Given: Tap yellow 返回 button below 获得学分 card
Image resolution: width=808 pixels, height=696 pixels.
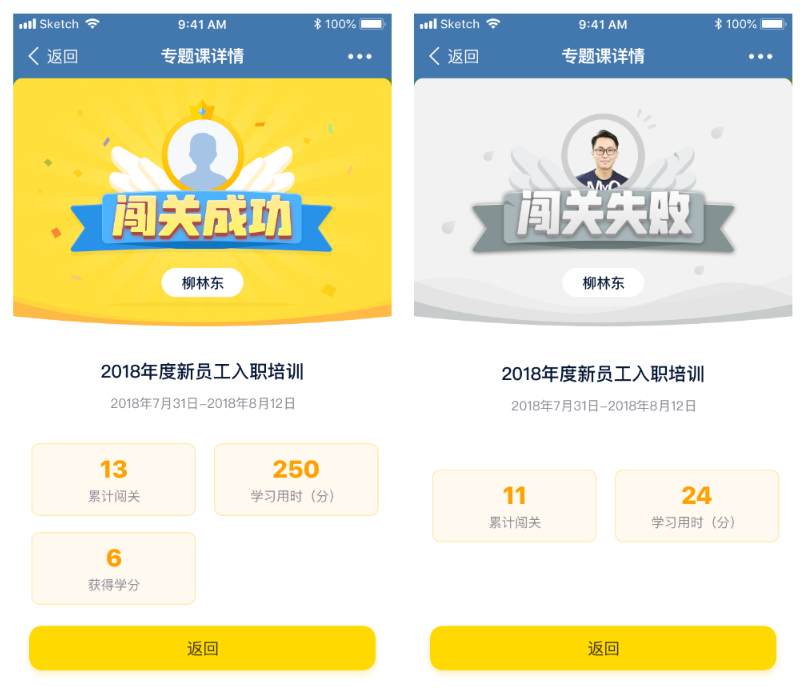Looking at the screenshot, I should point(202,648).
